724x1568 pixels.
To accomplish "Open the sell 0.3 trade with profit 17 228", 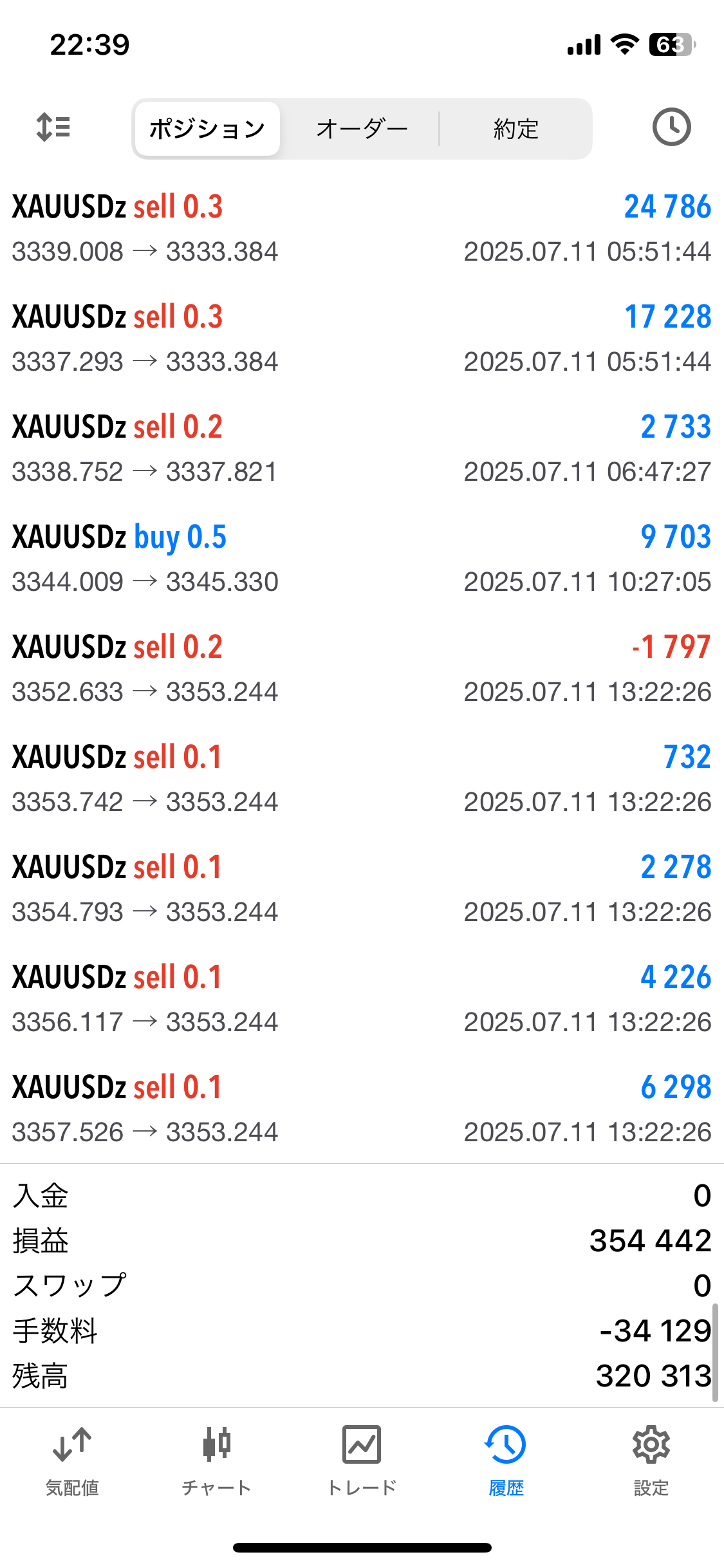I will [362, 339].
